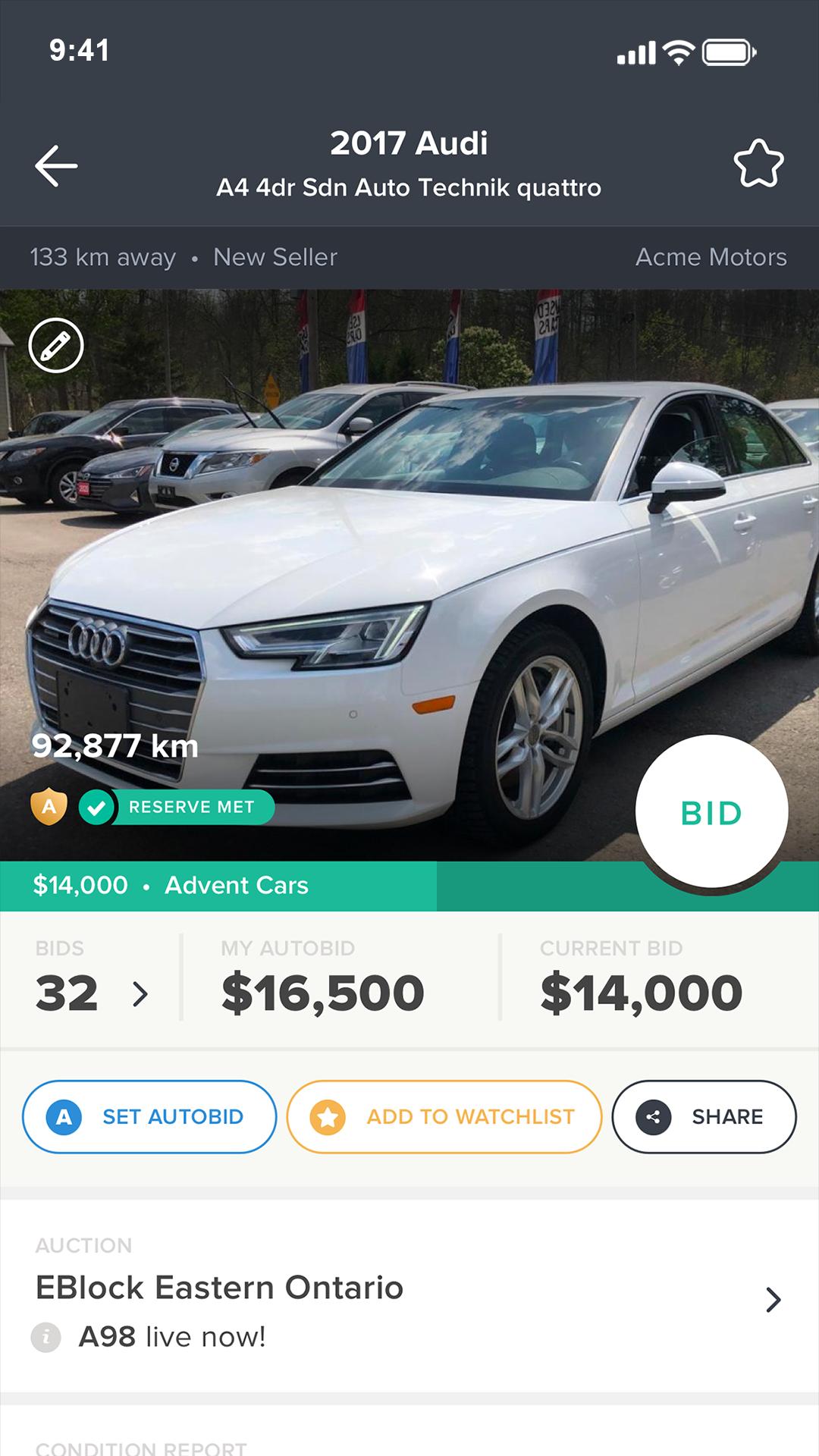Add this car to the watchlist
This screenshot has height=1456, width=819.
click(444, 1116)
